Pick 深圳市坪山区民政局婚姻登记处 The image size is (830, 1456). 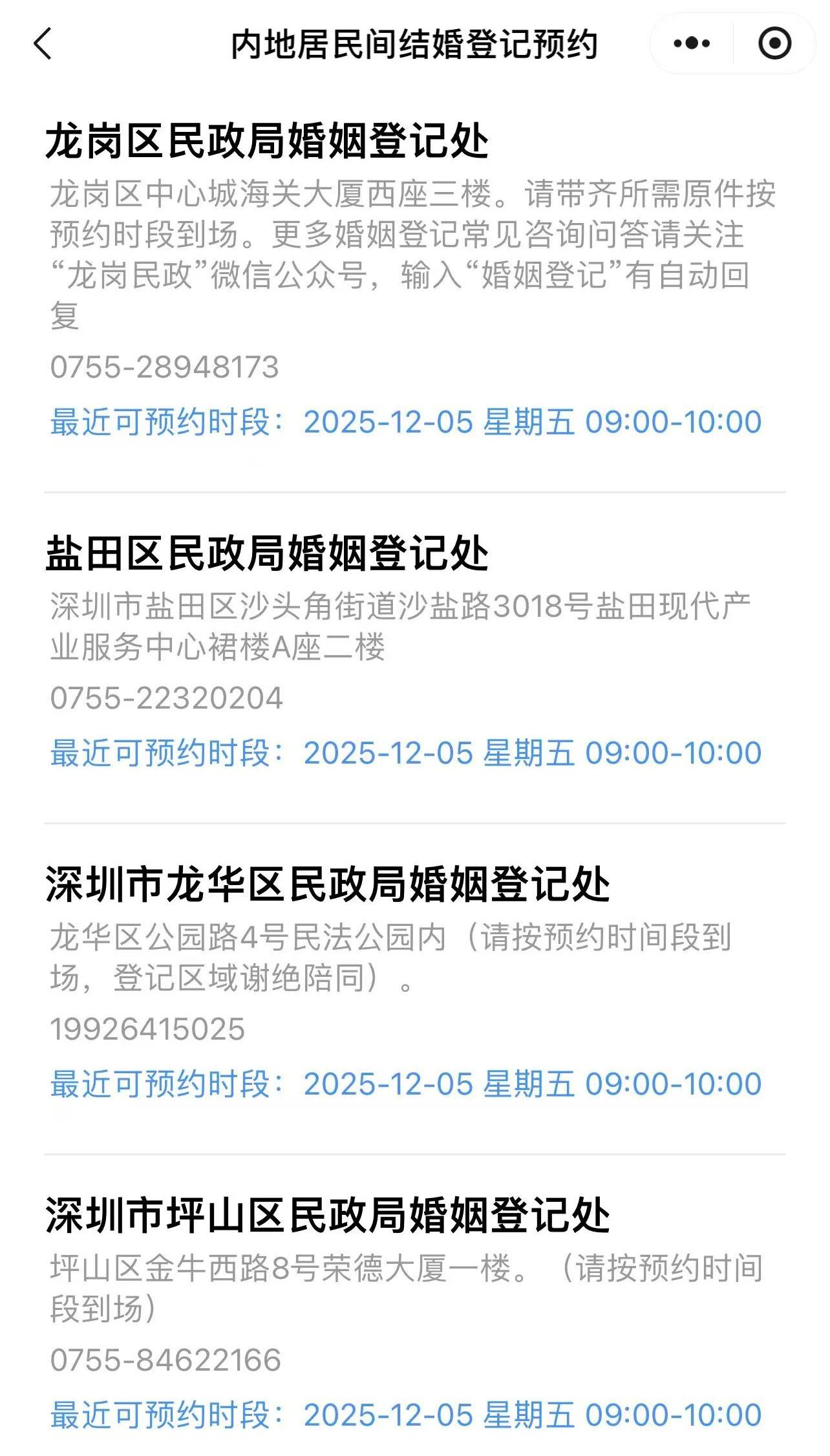pos(328,1215)
